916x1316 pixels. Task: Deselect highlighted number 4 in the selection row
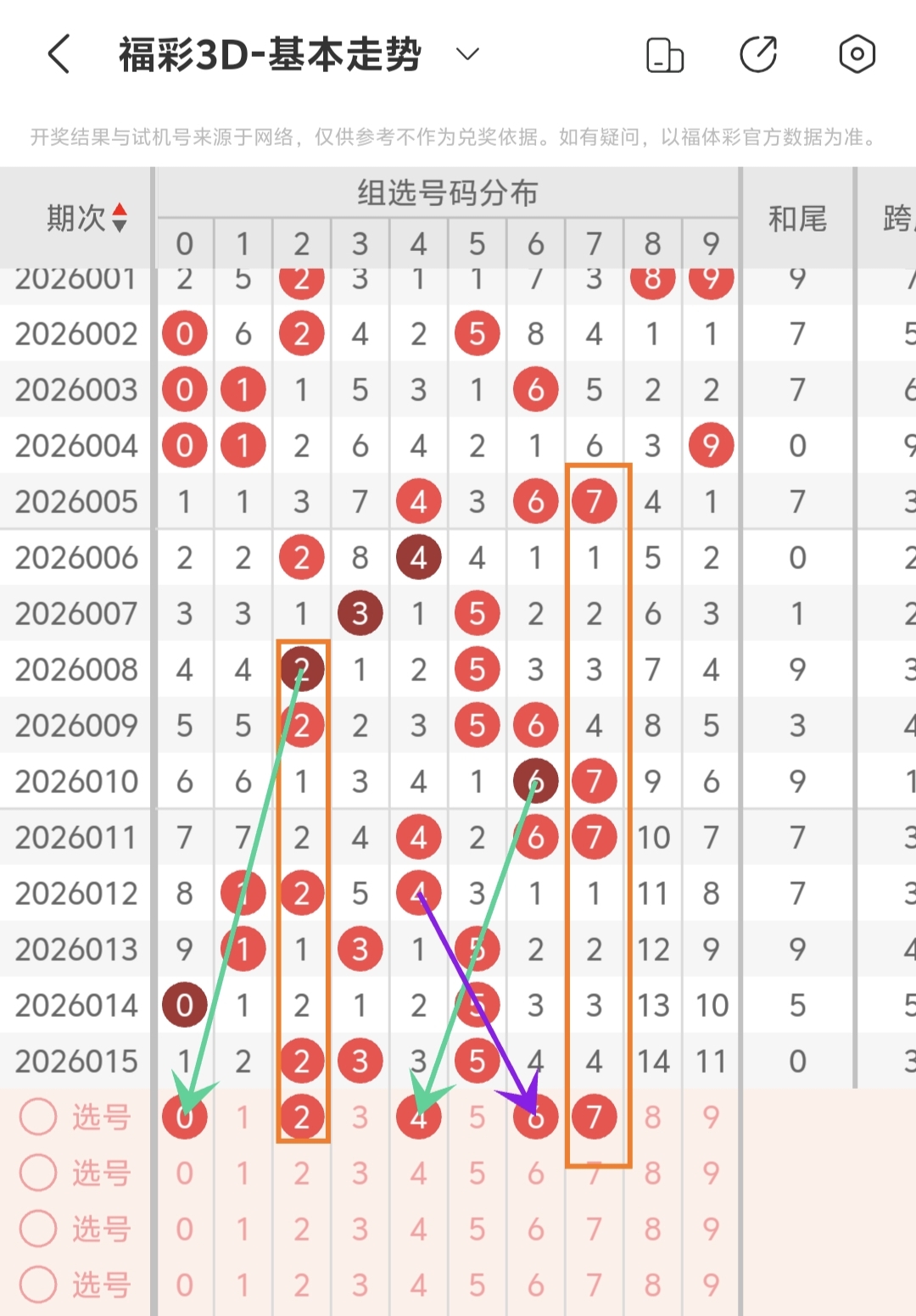(x=419, y=1117)
